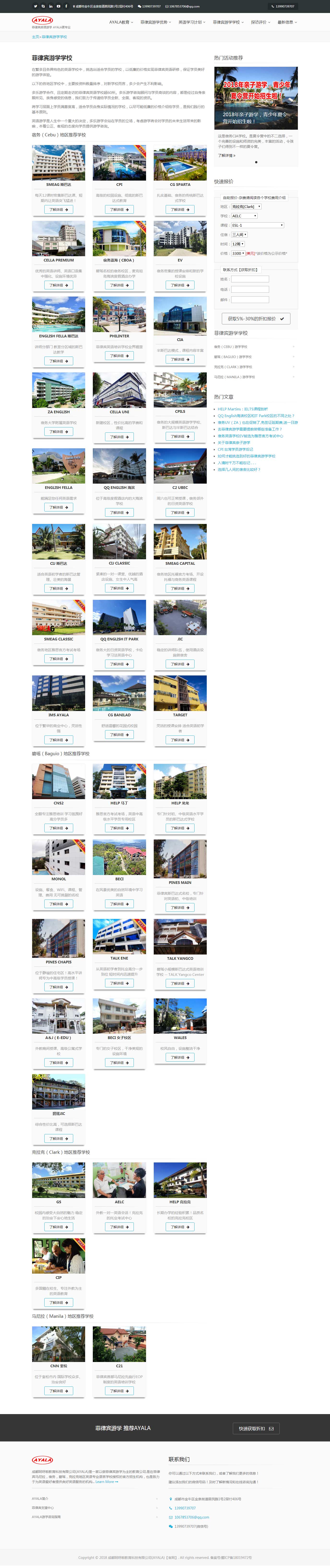Open the PHILINTER school photo
This screenshot has height=1568, width=330.
pyautogui.click(x=119, y=314)
